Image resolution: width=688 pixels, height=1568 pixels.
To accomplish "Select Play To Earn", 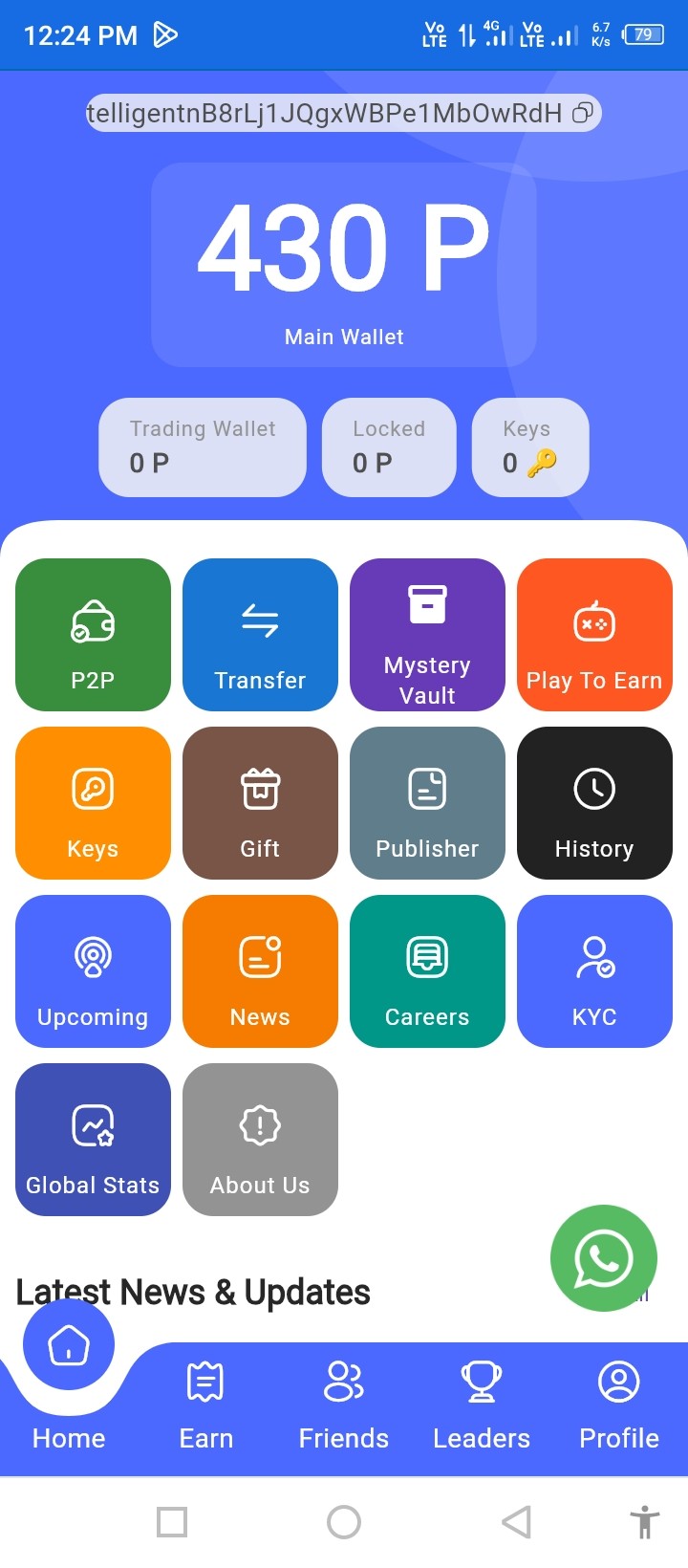I will tap(594, 635).
